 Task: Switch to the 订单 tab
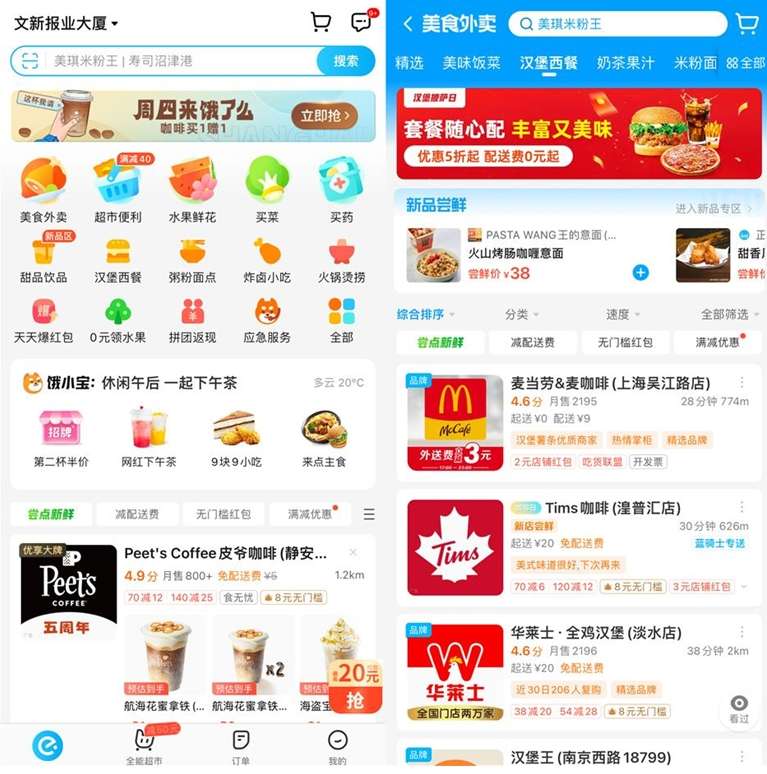(240, 747)
